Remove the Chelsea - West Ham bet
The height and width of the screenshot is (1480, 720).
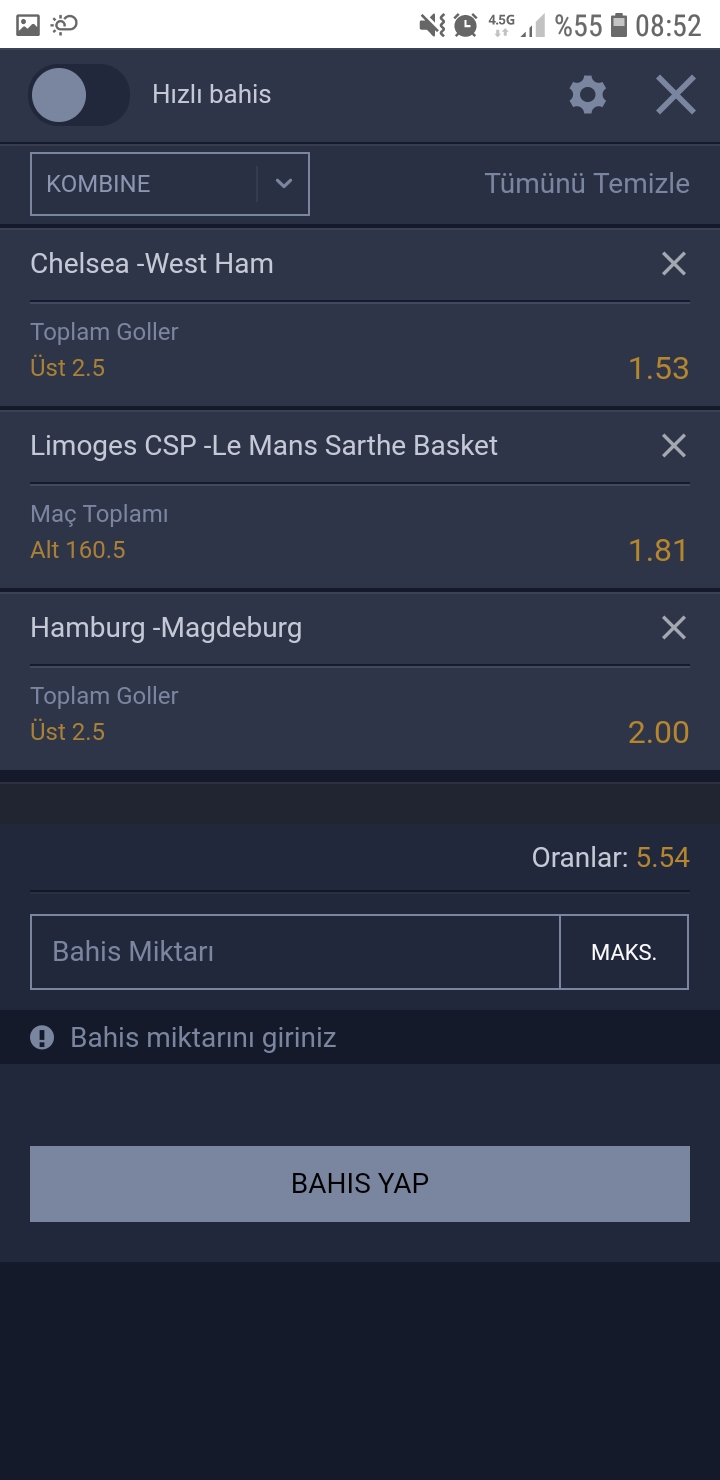click(674, 264)
